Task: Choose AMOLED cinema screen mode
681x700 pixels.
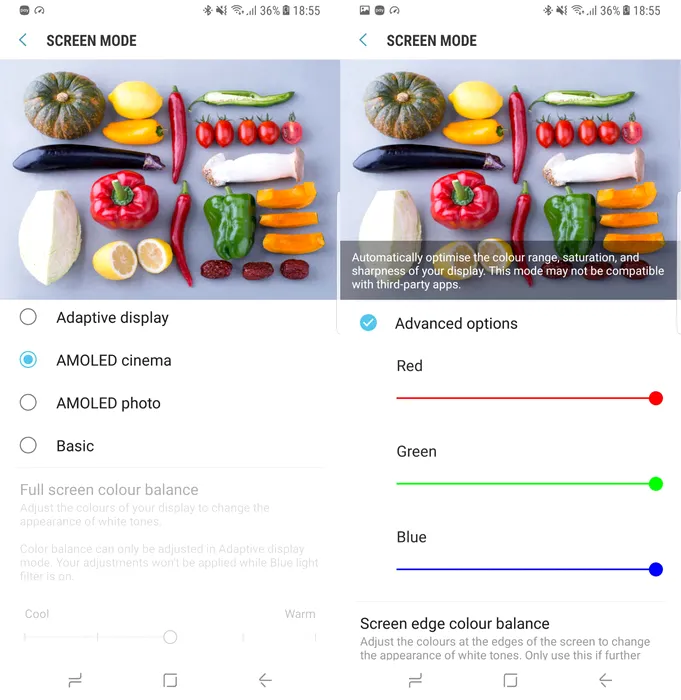Action: (29, 360)
